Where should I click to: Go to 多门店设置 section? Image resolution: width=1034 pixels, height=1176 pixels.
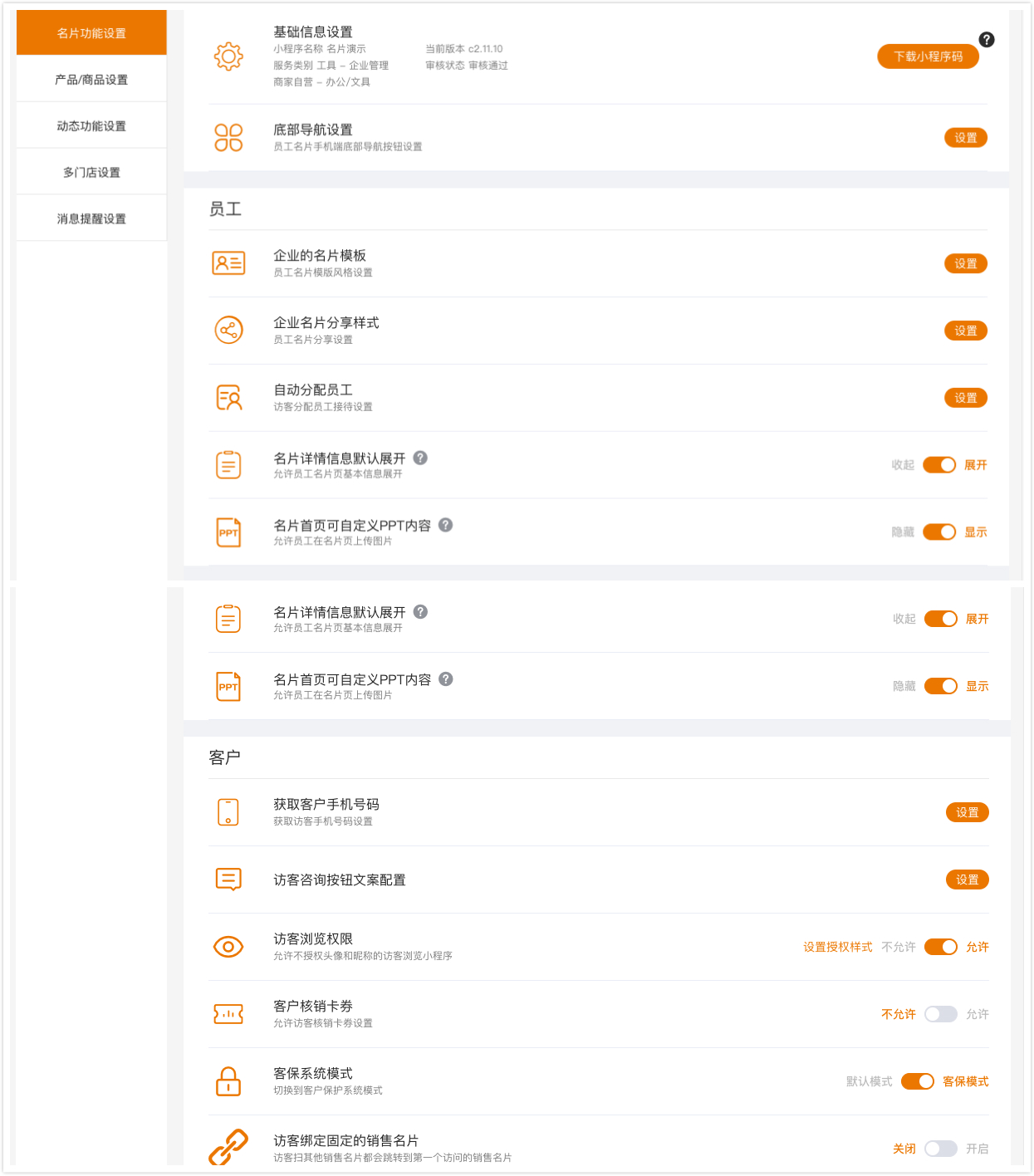pos(91,173)
